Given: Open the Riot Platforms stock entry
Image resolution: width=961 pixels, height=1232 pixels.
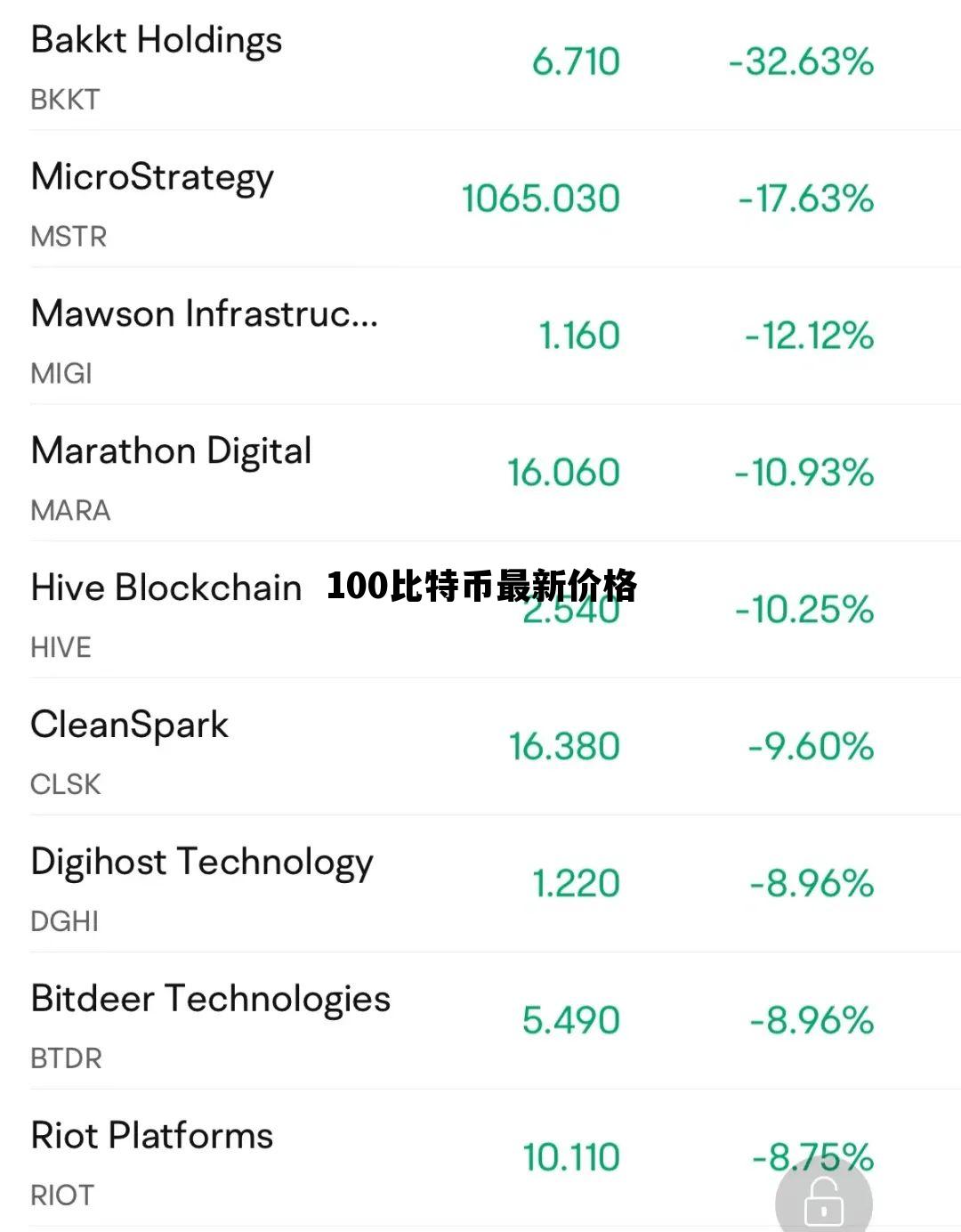Looking at the screenshot, I should coord(151,1136).
